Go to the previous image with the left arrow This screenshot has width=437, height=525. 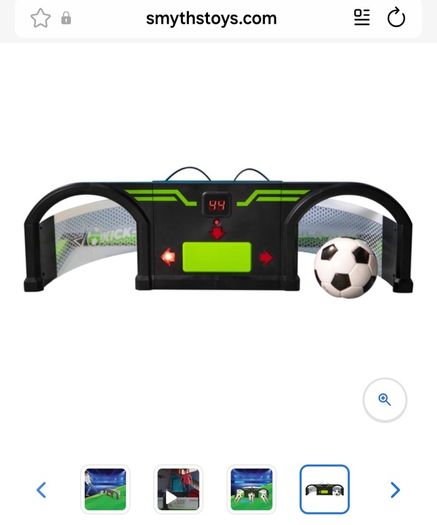[x=41, y=490]
